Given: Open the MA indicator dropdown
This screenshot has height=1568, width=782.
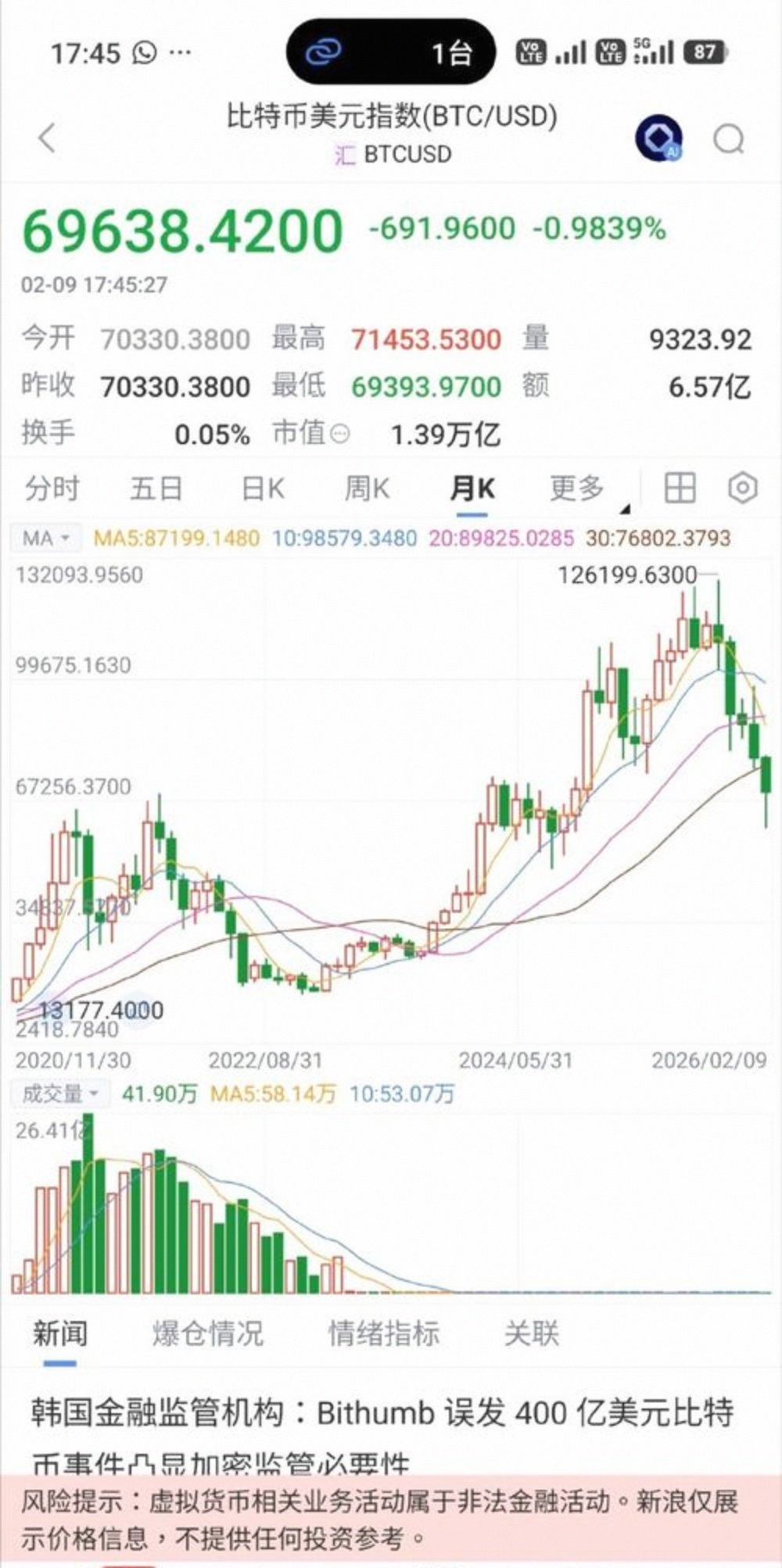Looking at the screenshot, I should pos(44,538).
